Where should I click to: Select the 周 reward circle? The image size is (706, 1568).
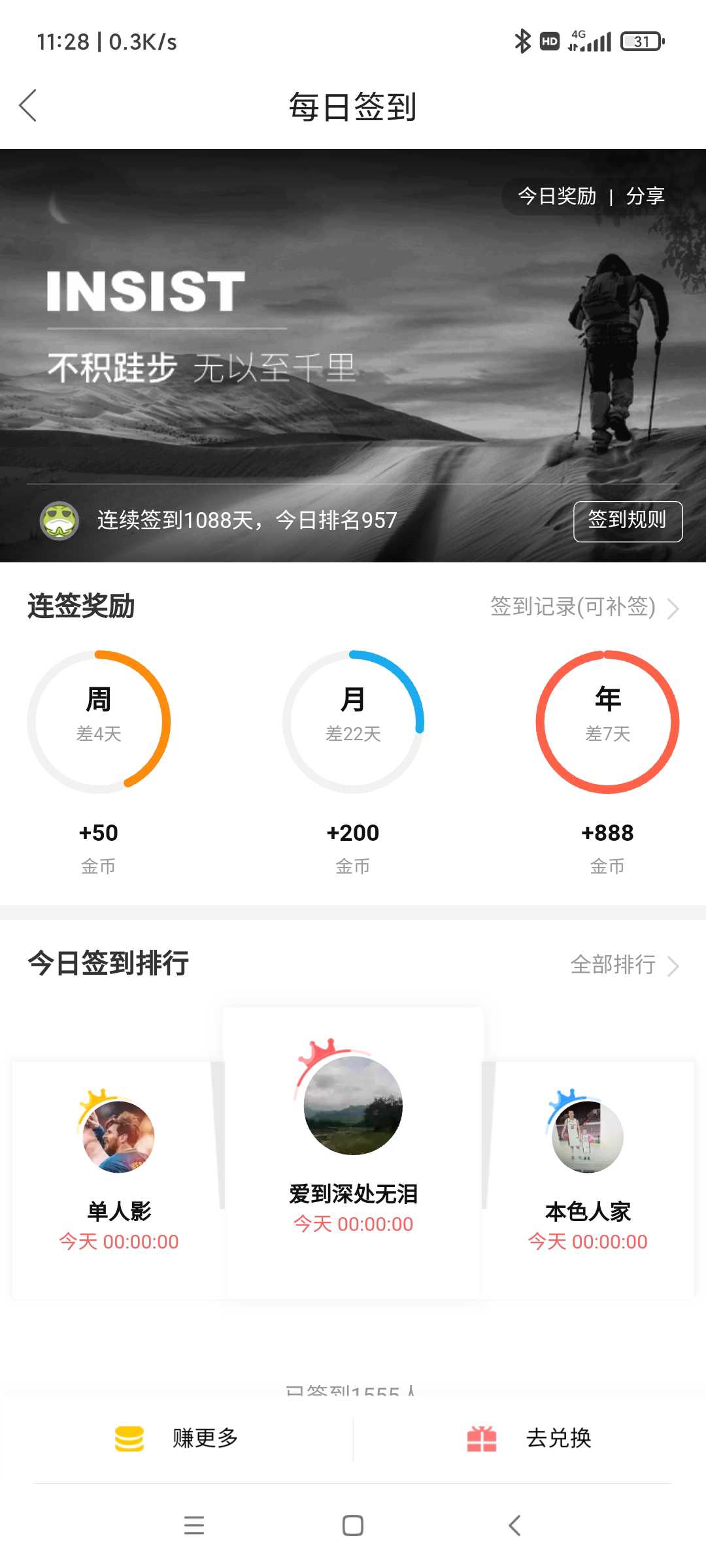pos(99,722)
